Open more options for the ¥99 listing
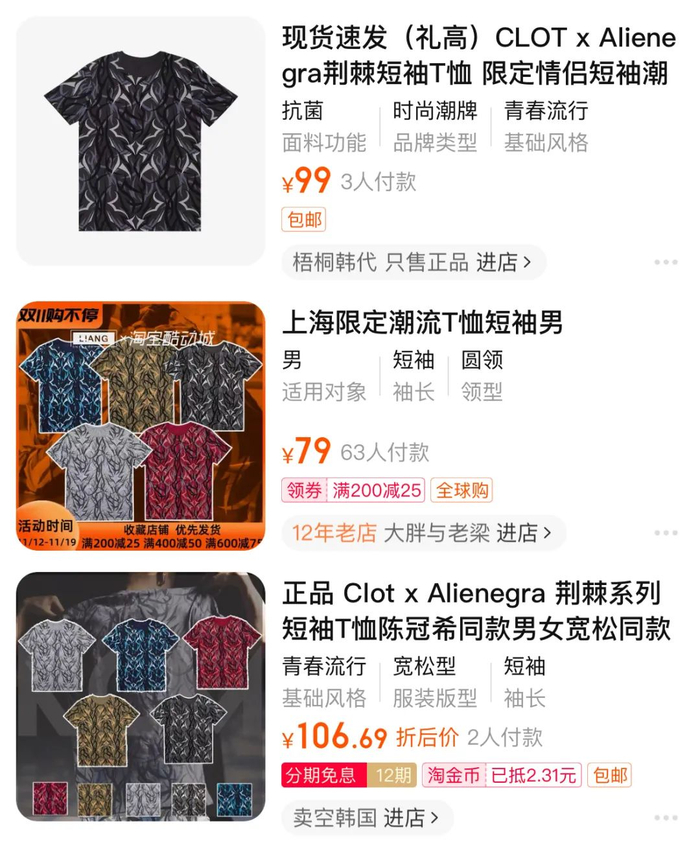 click(666, 262)
